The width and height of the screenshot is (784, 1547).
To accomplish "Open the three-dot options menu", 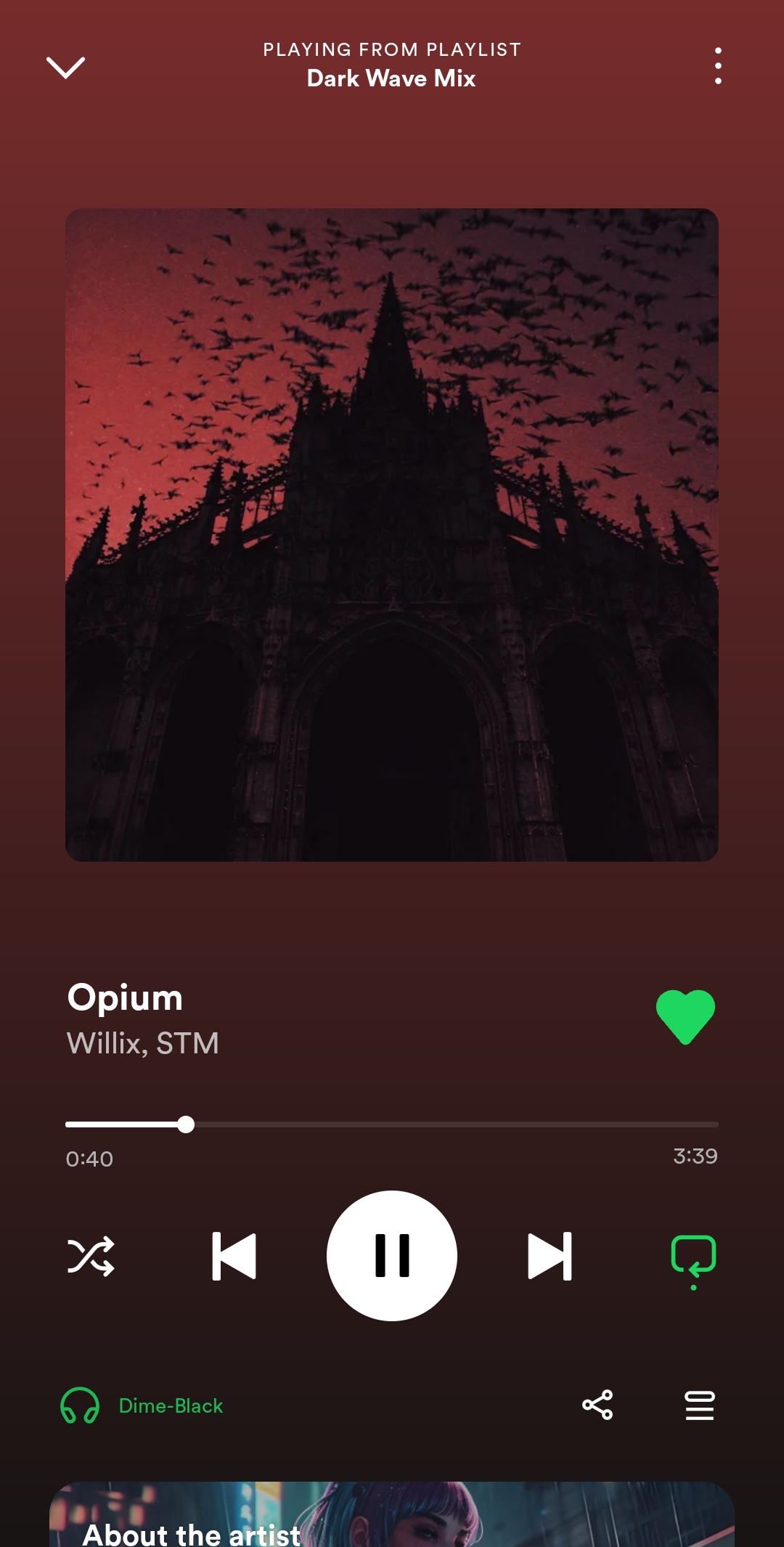I will [717, 66].
